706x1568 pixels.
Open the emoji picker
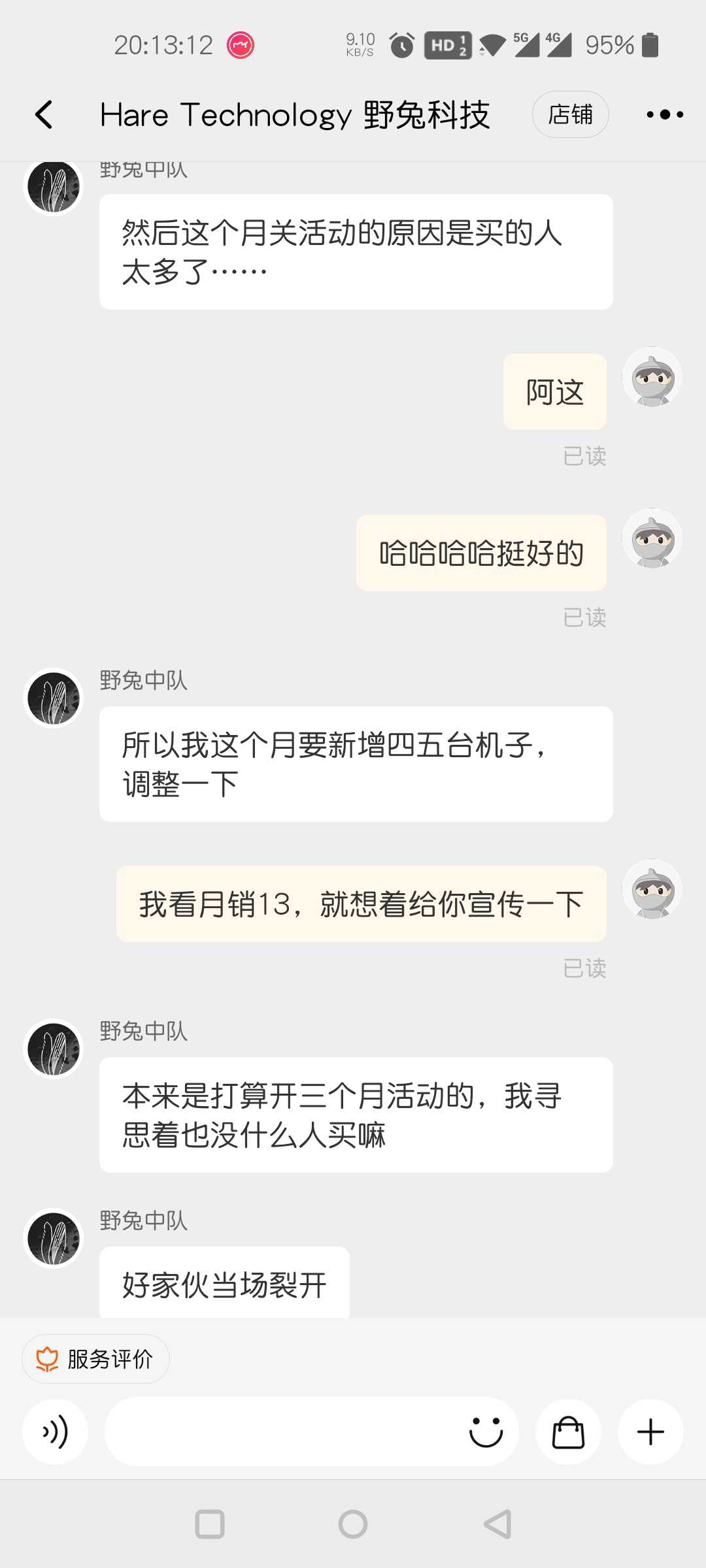pos(486,1431)
